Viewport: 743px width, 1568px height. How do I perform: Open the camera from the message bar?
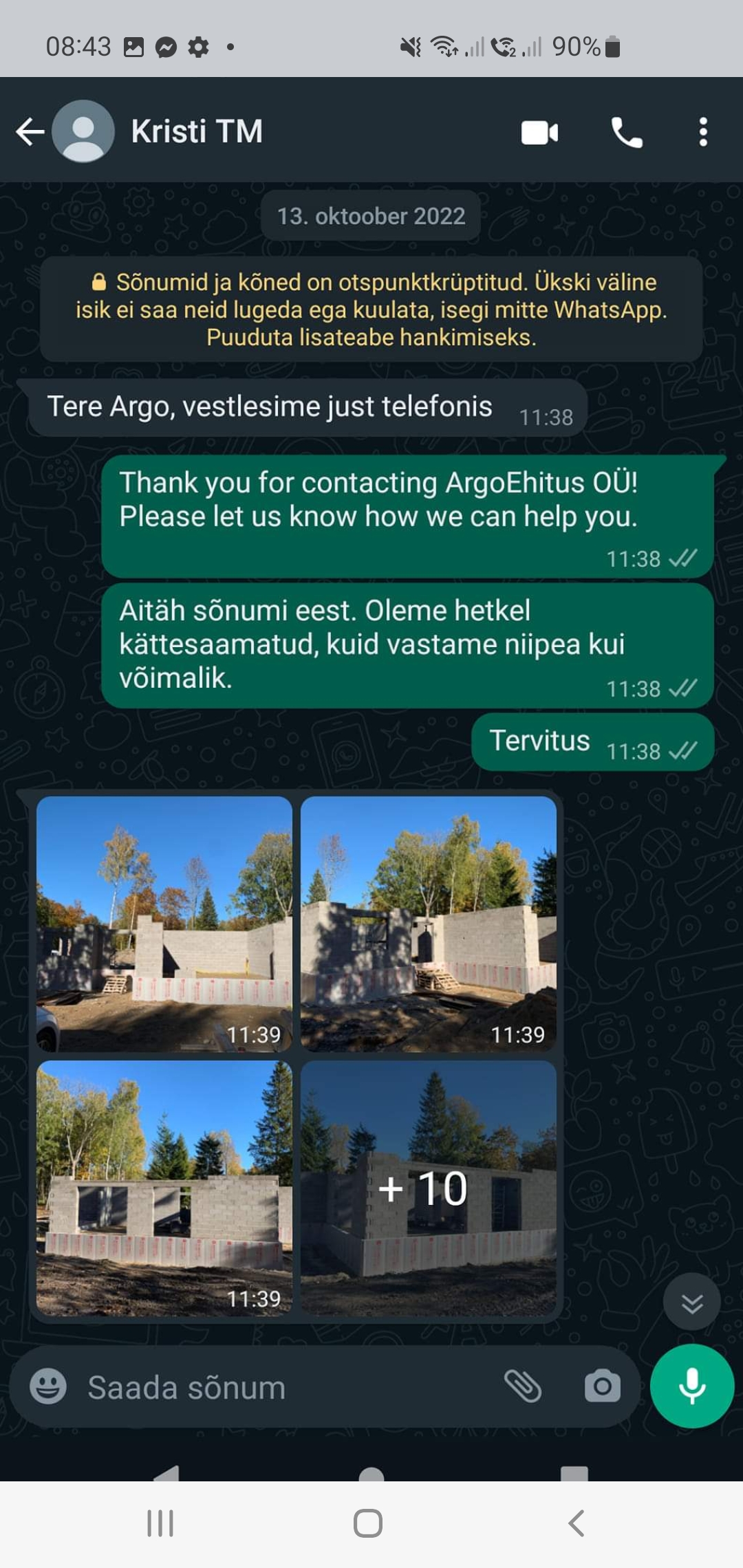[602, 1386]
